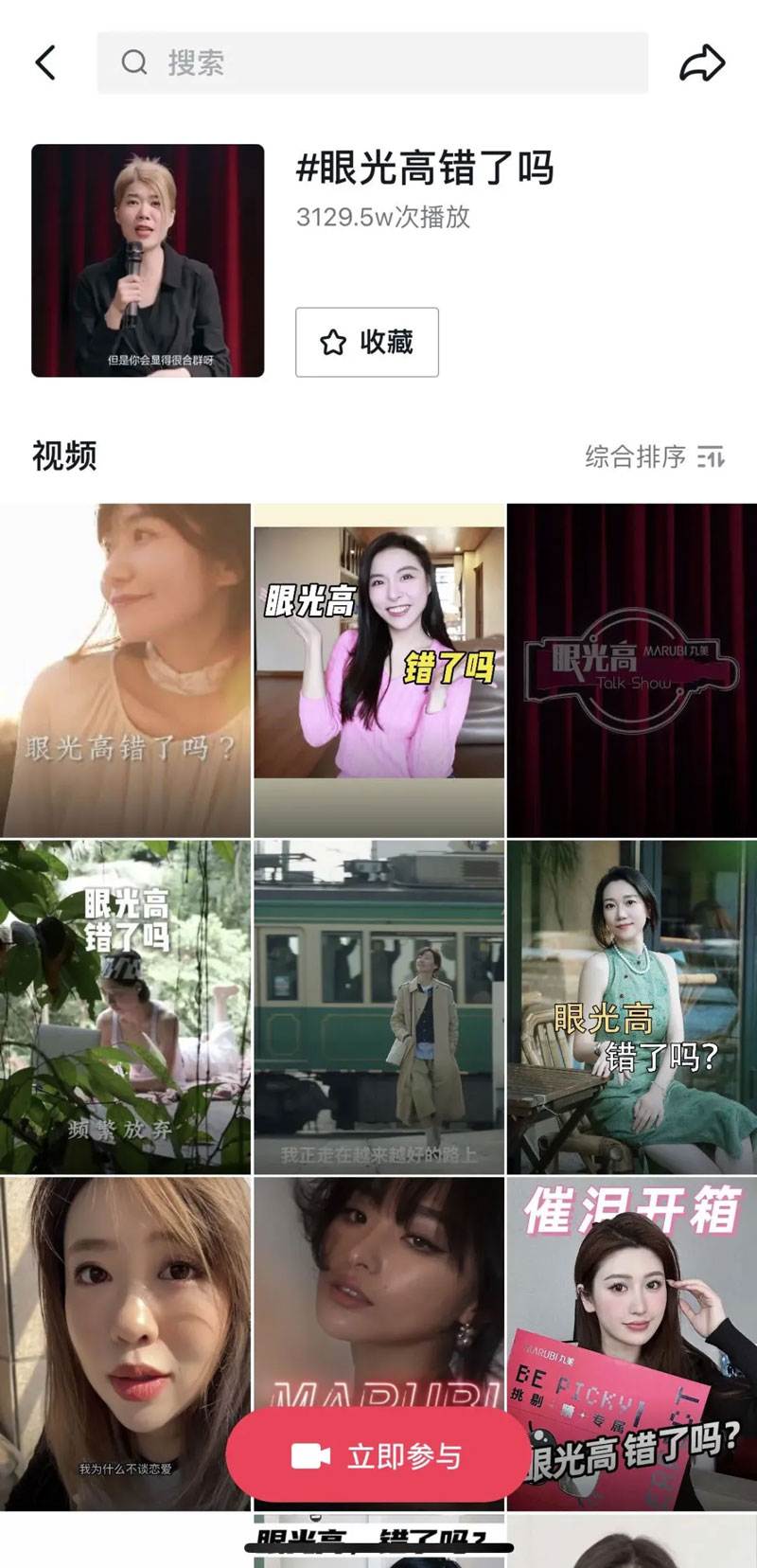This screenshot has height=1568, width=757.
Task: Play the 眼光高 Talk Show red curtain video
Action: [x=632, y=670]
